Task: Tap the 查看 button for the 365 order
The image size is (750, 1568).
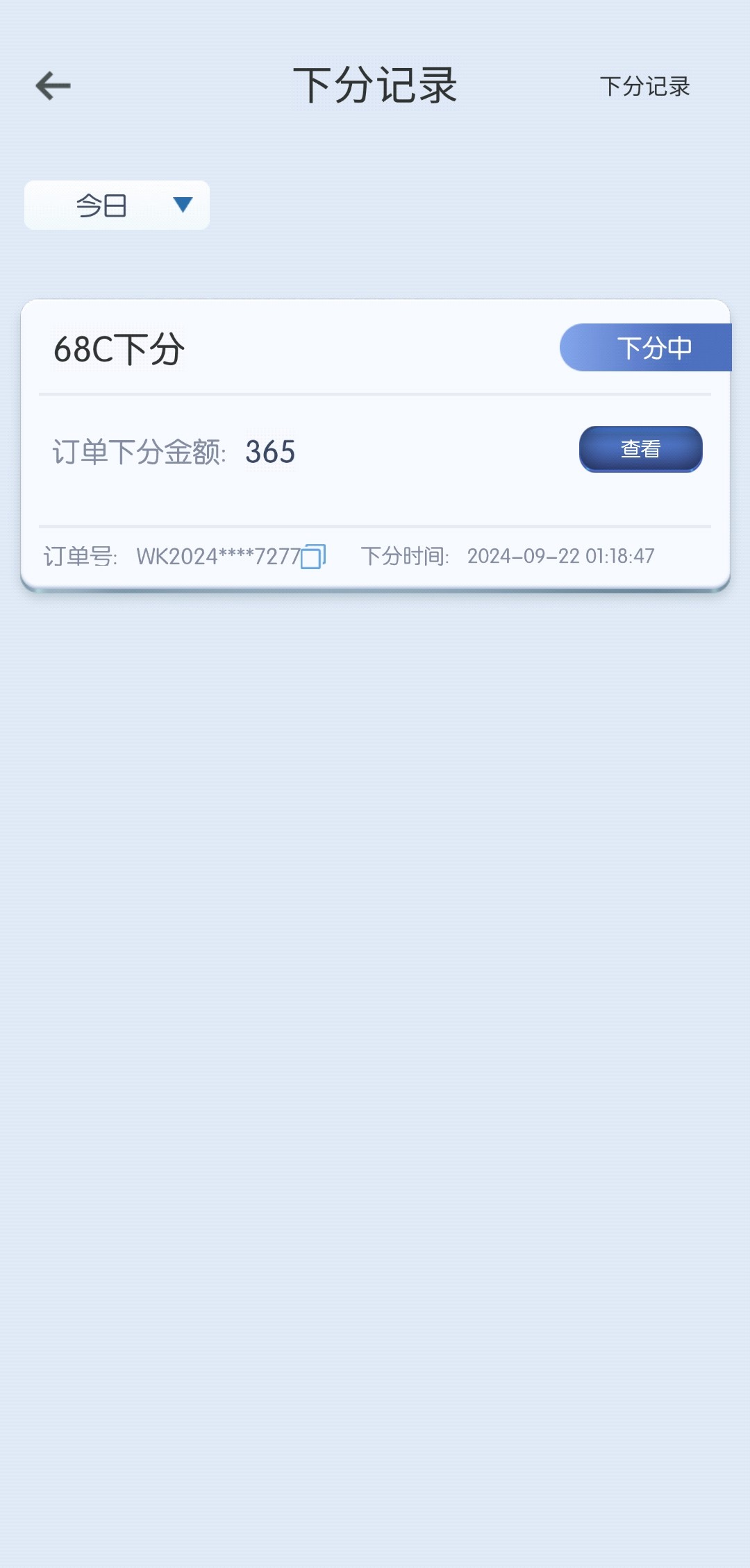Action: 640,449
